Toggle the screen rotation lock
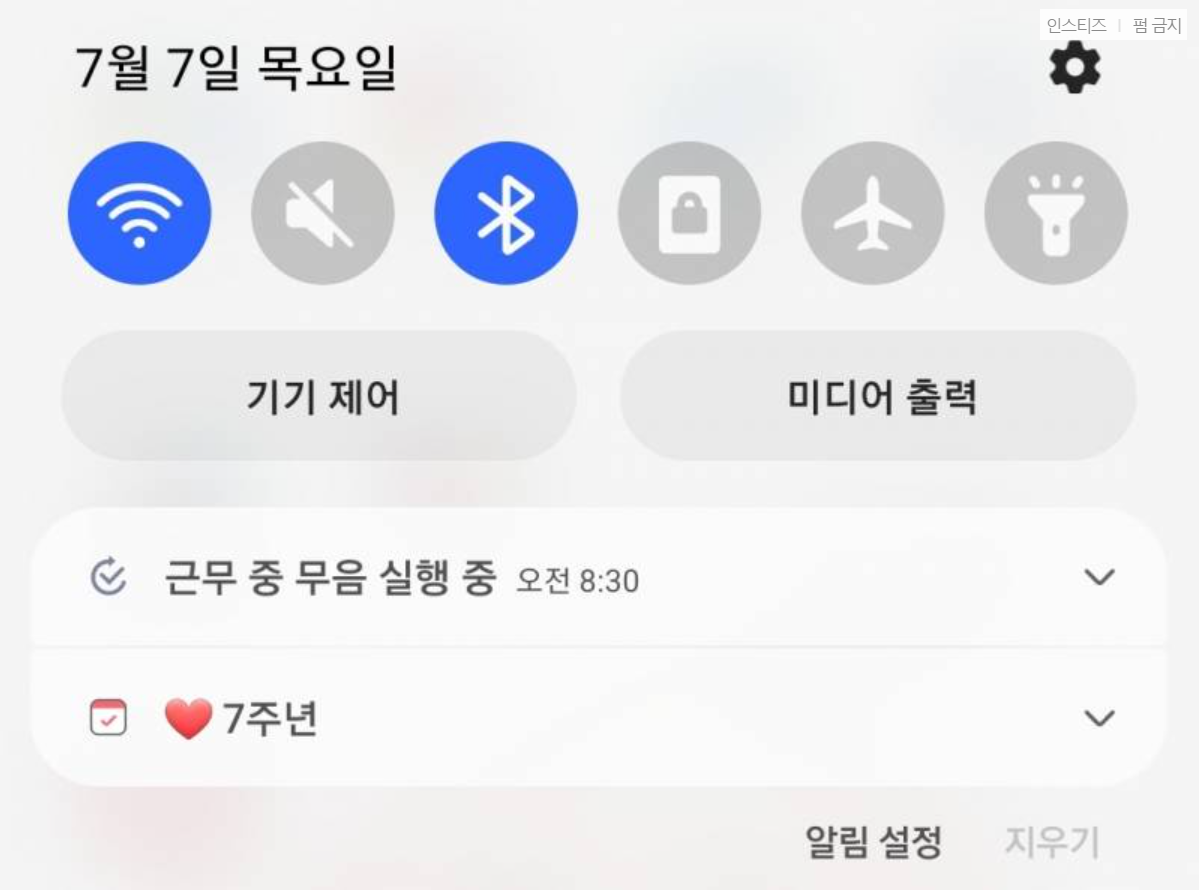This screenshot has width=1199, height=890. pyautogui.click(x=689, y=213)
